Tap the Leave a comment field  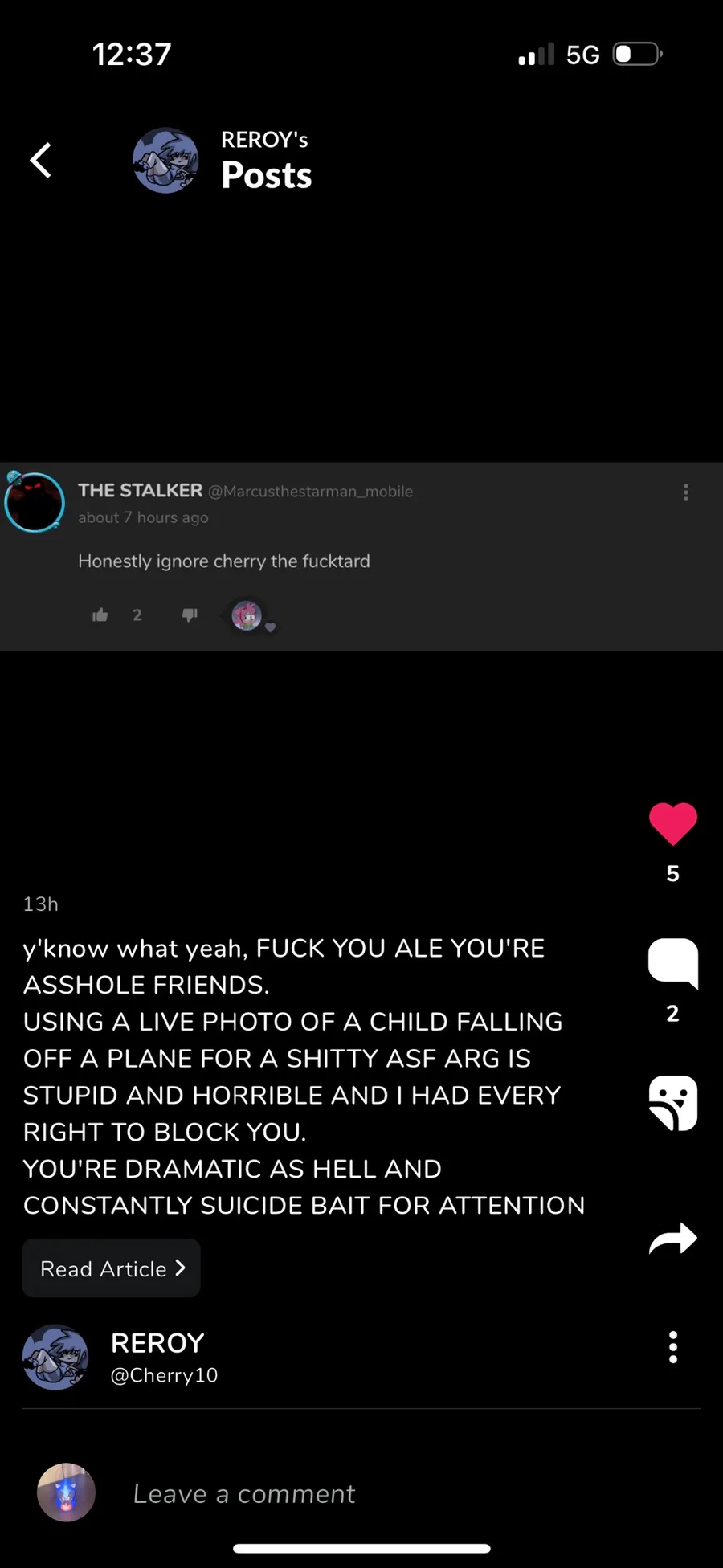point(243,1494)
